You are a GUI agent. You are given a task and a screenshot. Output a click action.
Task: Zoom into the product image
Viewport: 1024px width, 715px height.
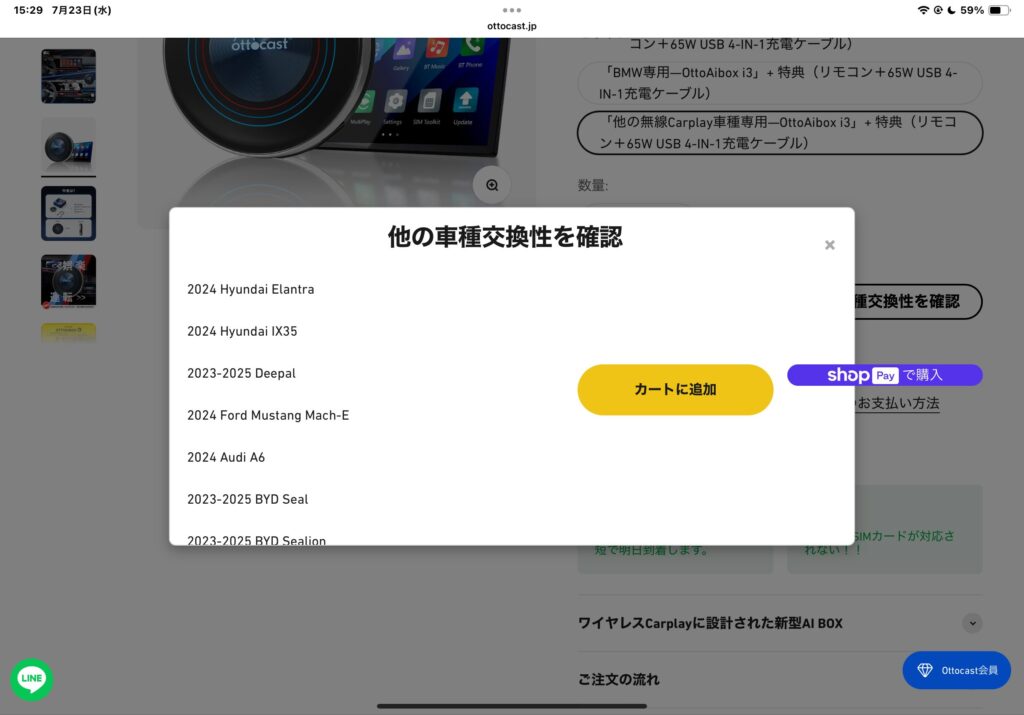click(x=491, y=185)
